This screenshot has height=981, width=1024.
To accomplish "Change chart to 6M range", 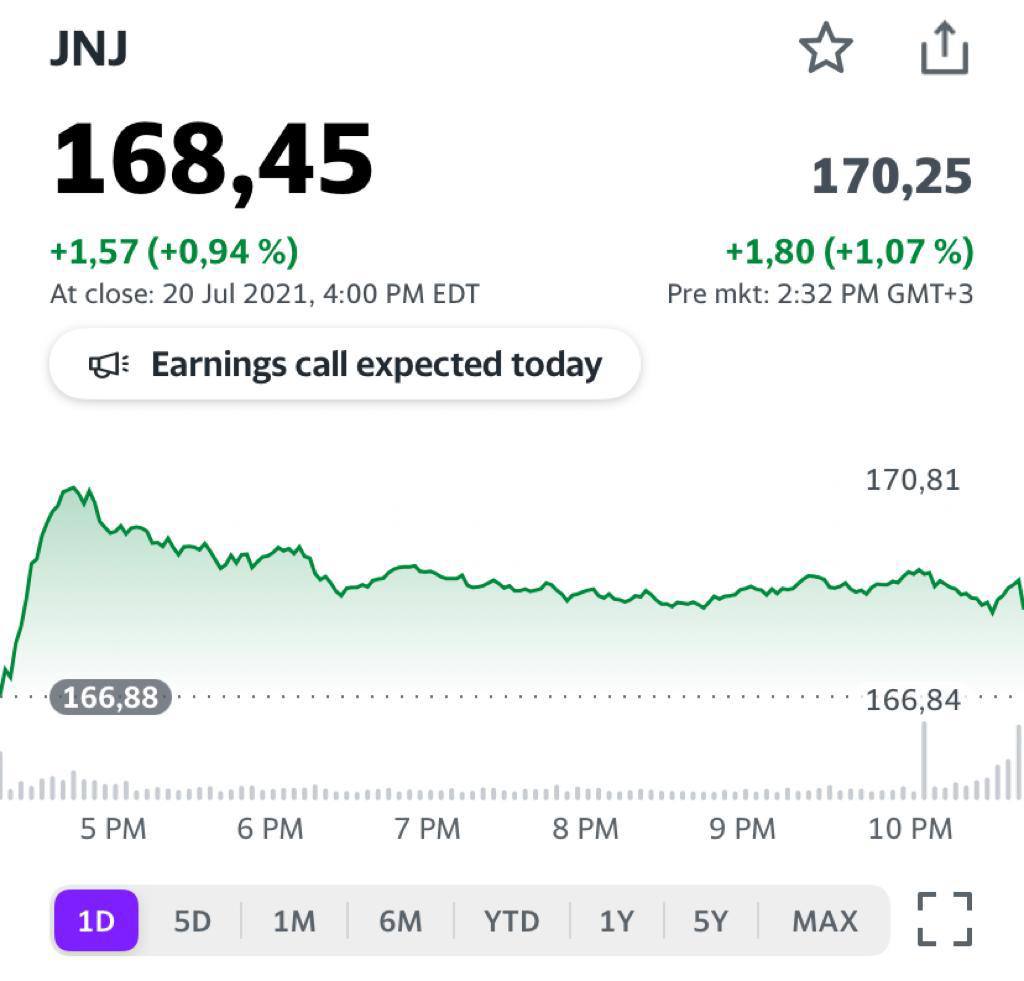I will point(400,920).
